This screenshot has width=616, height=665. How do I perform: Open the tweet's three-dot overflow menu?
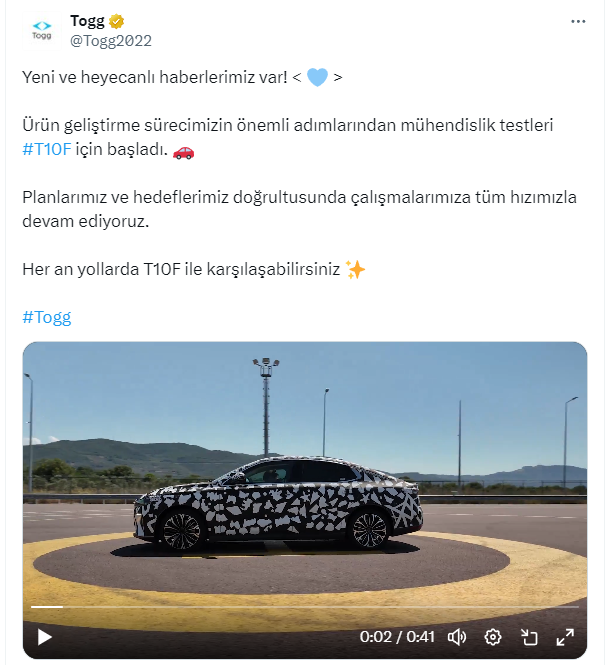[x=578, y=21]
